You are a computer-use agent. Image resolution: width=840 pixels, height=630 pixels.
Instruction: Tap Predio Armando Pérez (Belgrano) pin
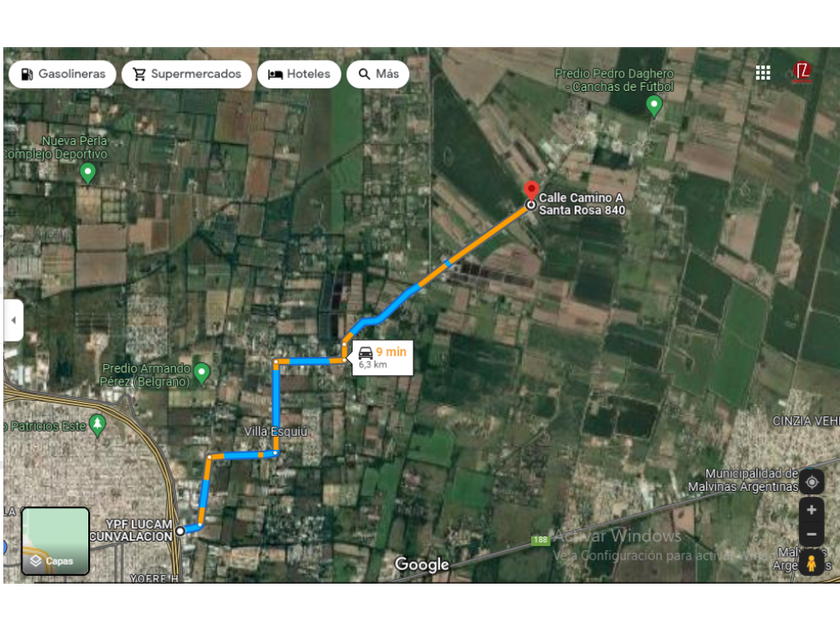pyautogui.click(x=201, y=373)
